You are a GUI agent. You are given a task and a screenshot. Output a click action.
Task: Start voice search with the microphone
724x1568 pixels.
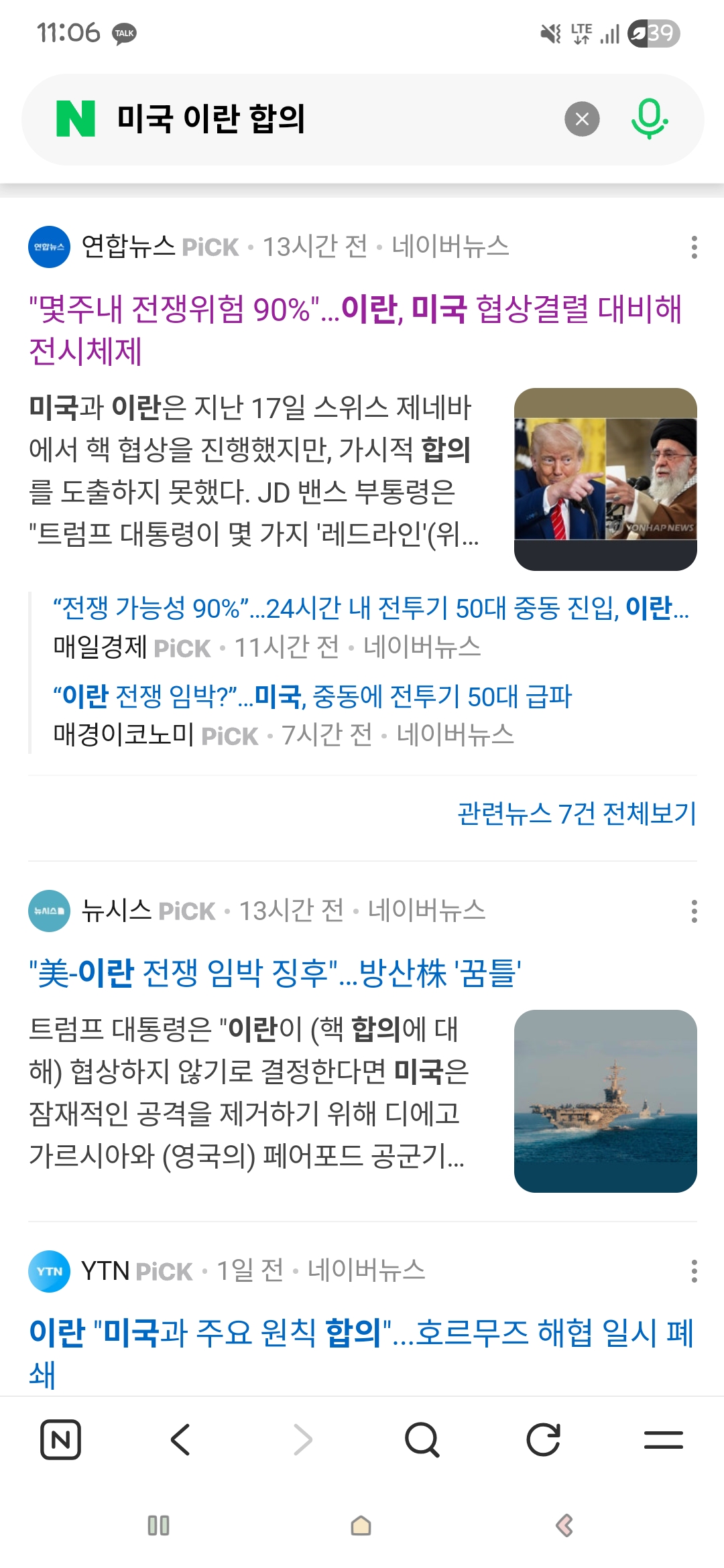coord(649,119)
